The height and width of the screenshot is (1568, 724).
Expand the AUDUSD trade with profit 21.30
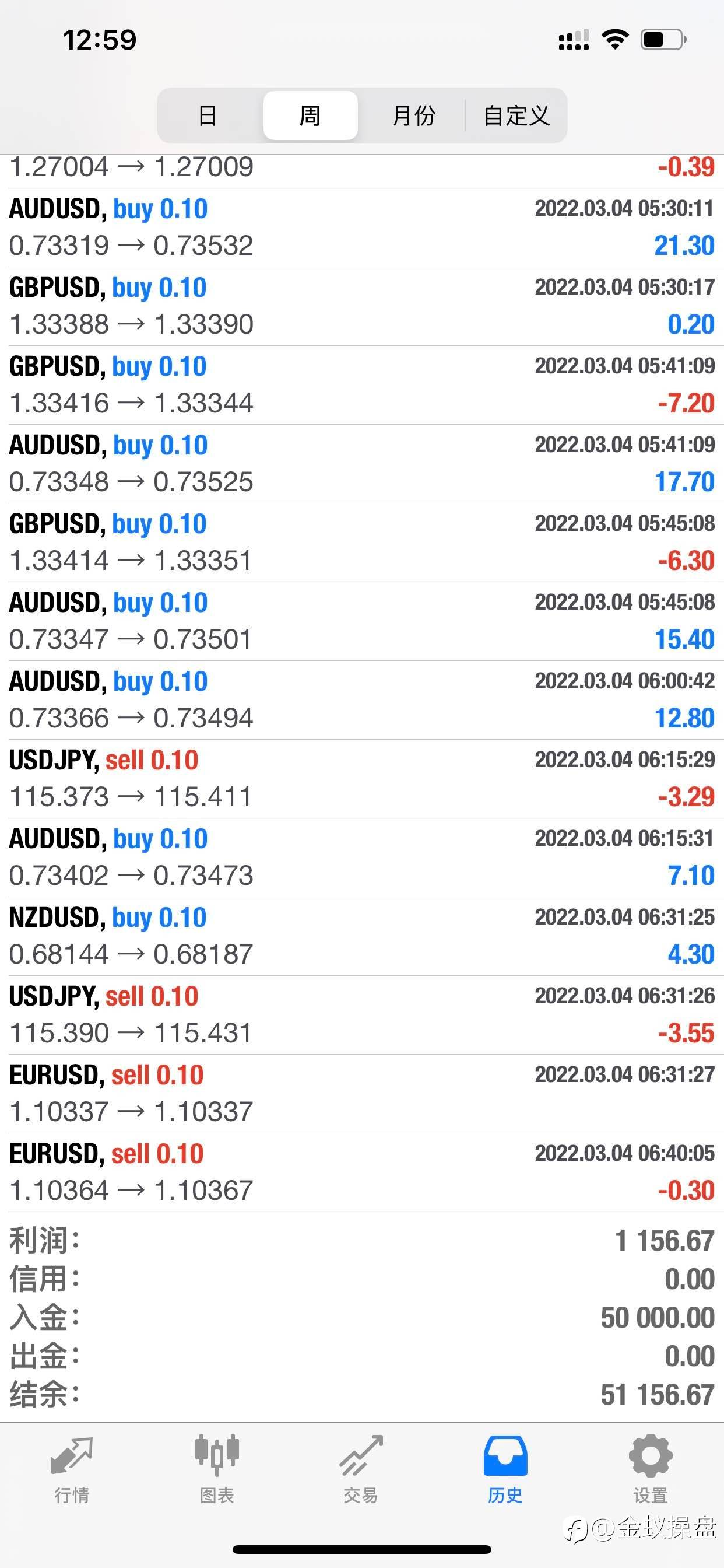pos(362,228)
